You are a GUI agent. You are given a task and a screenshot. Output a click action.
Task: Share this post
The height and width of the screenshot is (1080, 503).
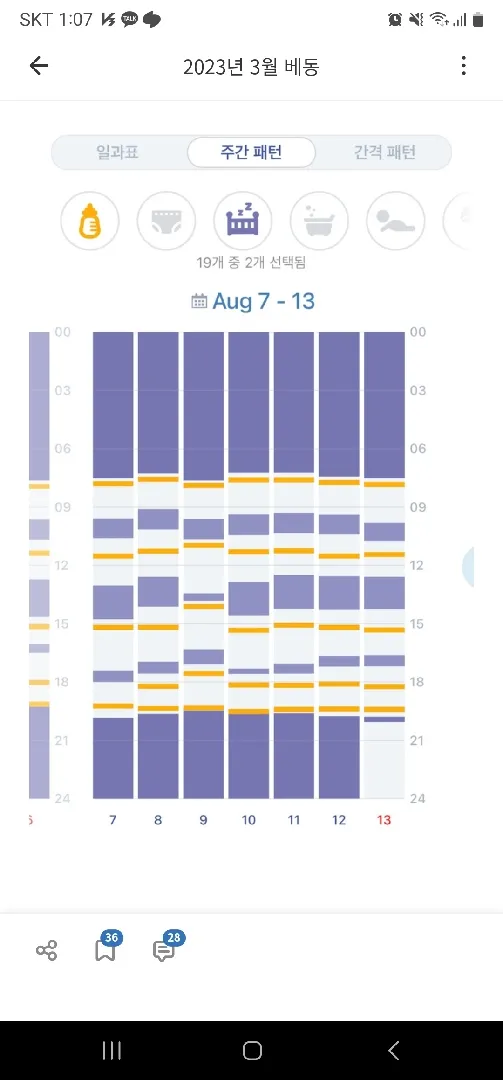(46, 952)
